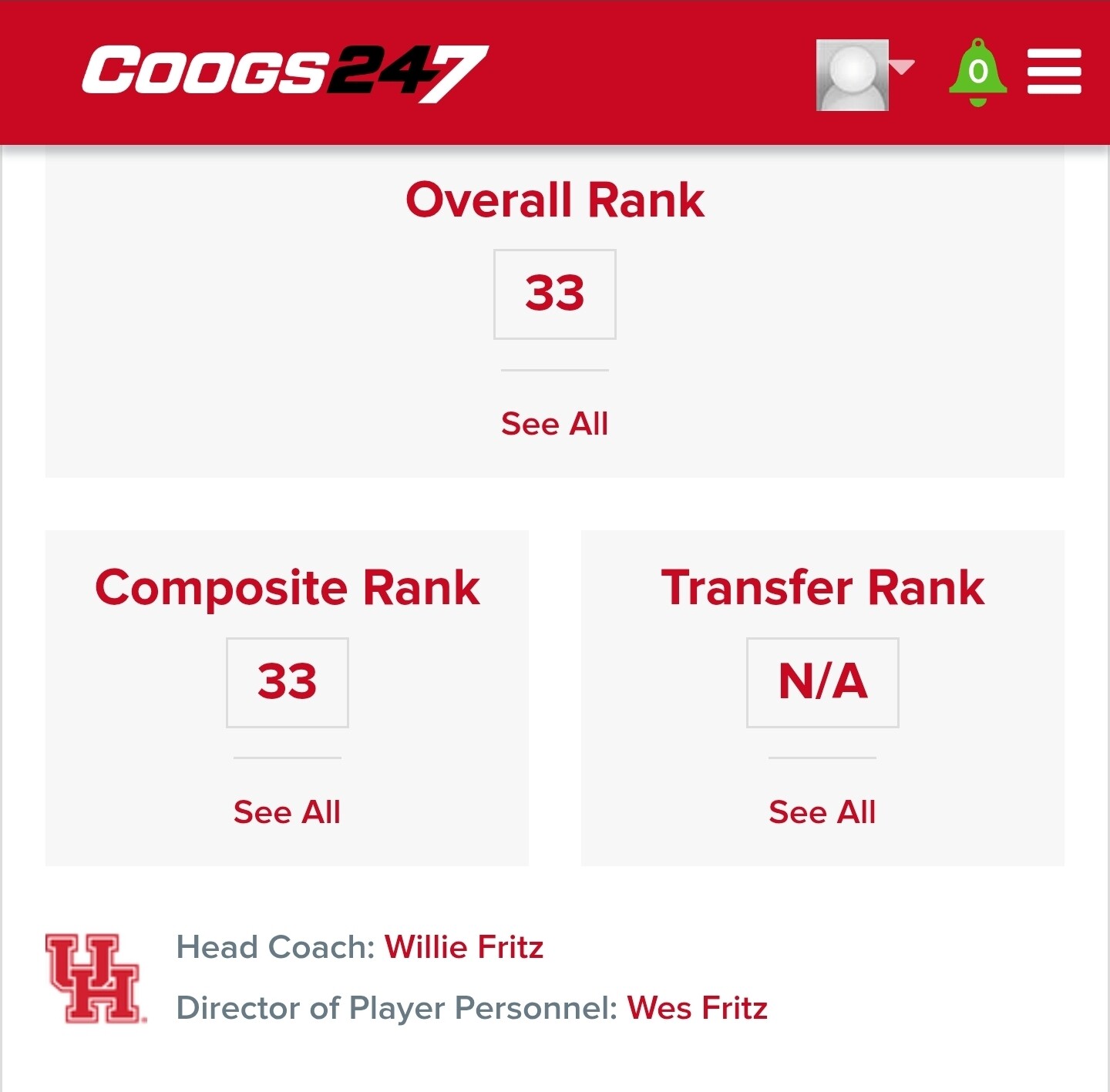Viewport: 1110px width, 1092px height.
Task: See all Overall Rank listings
Action: (554, 424)
